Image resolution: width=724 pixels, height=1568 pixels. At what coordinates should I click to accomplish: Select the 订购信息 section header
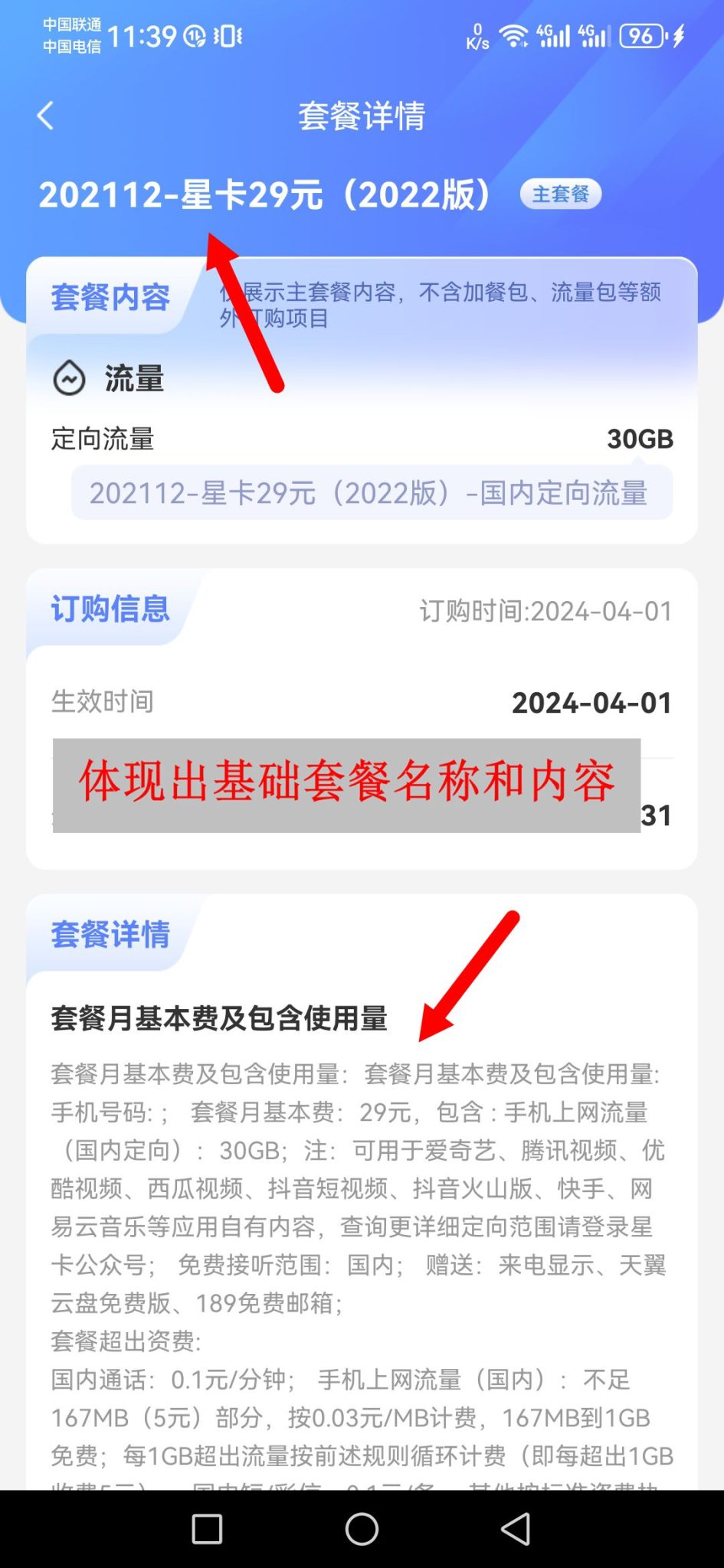pos(107,609)
